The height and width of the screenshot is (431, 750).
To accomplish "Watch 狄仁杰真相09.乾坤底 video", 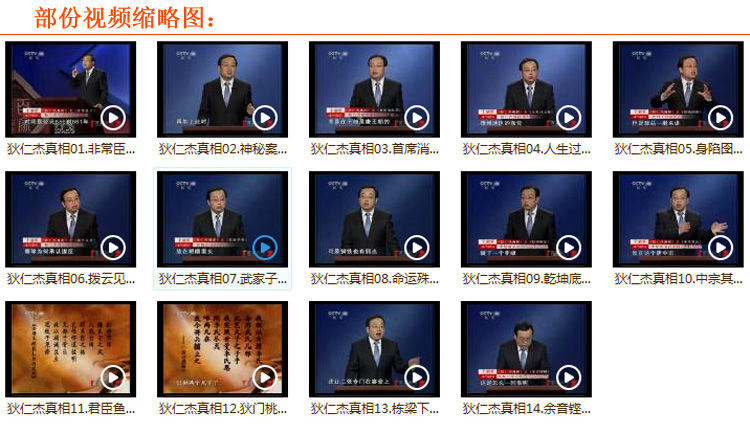I will 526,220.
